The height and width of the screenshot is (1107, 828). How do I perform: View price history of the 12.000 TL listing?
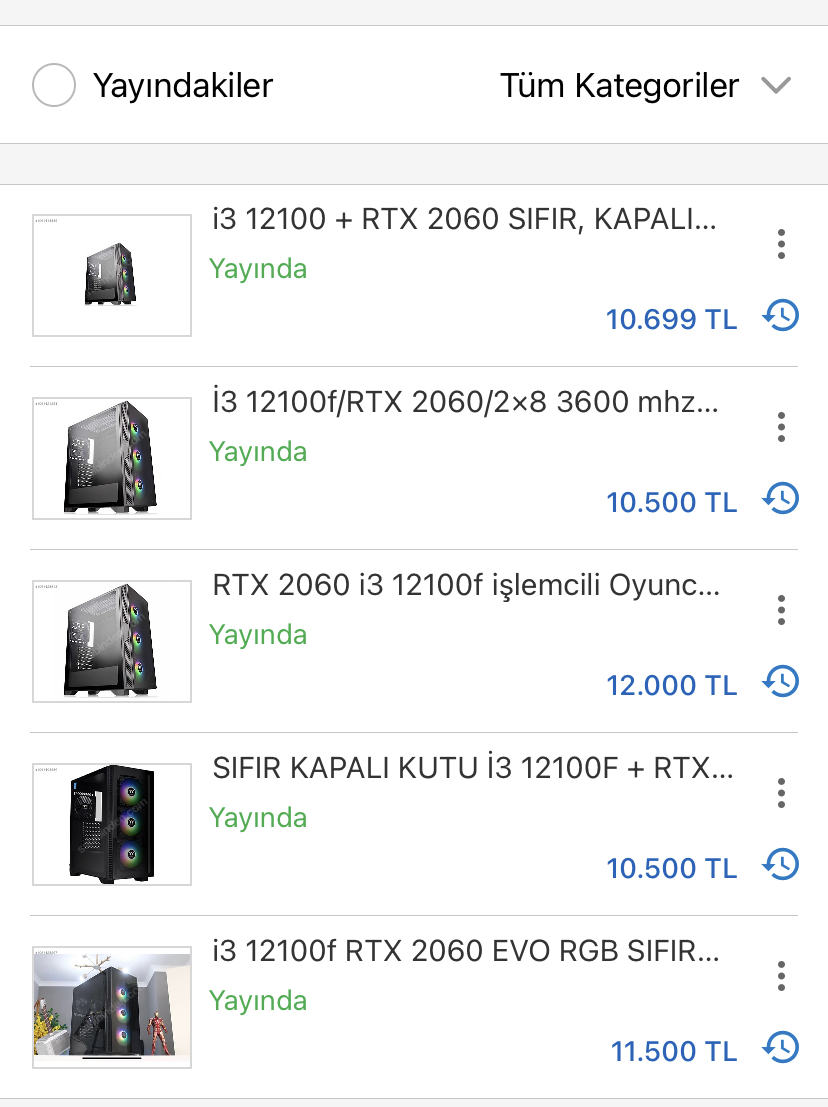click(x=781, y=683)
